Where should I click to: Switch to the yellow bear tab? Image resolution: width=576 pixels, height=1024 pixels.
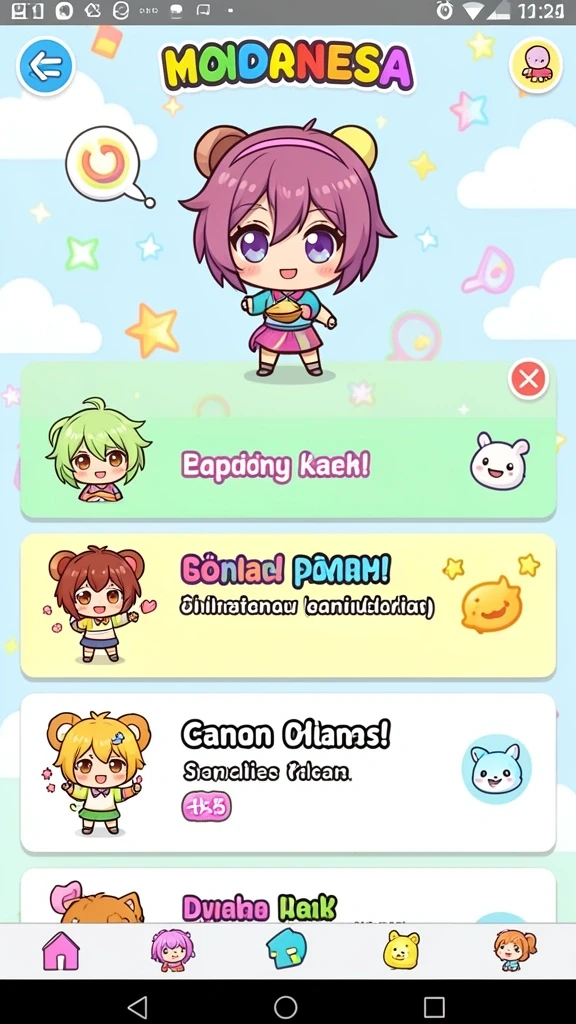pyautogui.click(x=401, y=950)
